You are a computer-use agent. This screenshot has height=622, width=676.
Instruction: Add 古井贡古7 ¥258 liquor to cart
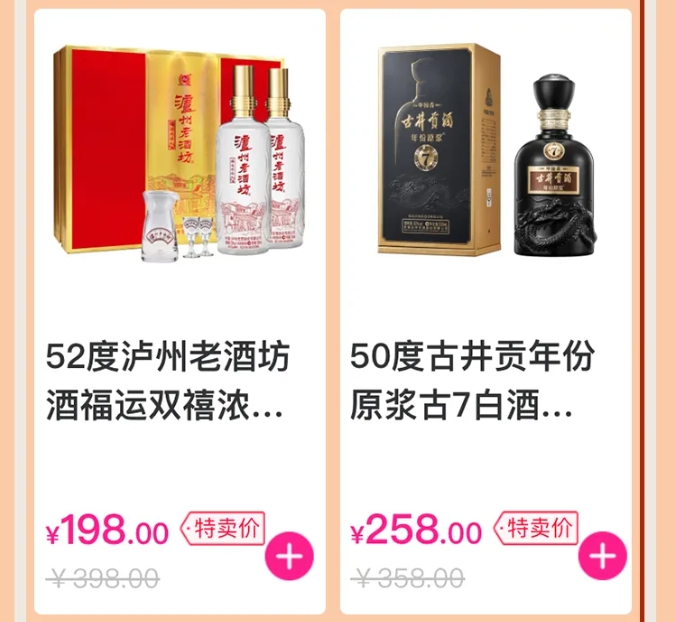(602, 556)
